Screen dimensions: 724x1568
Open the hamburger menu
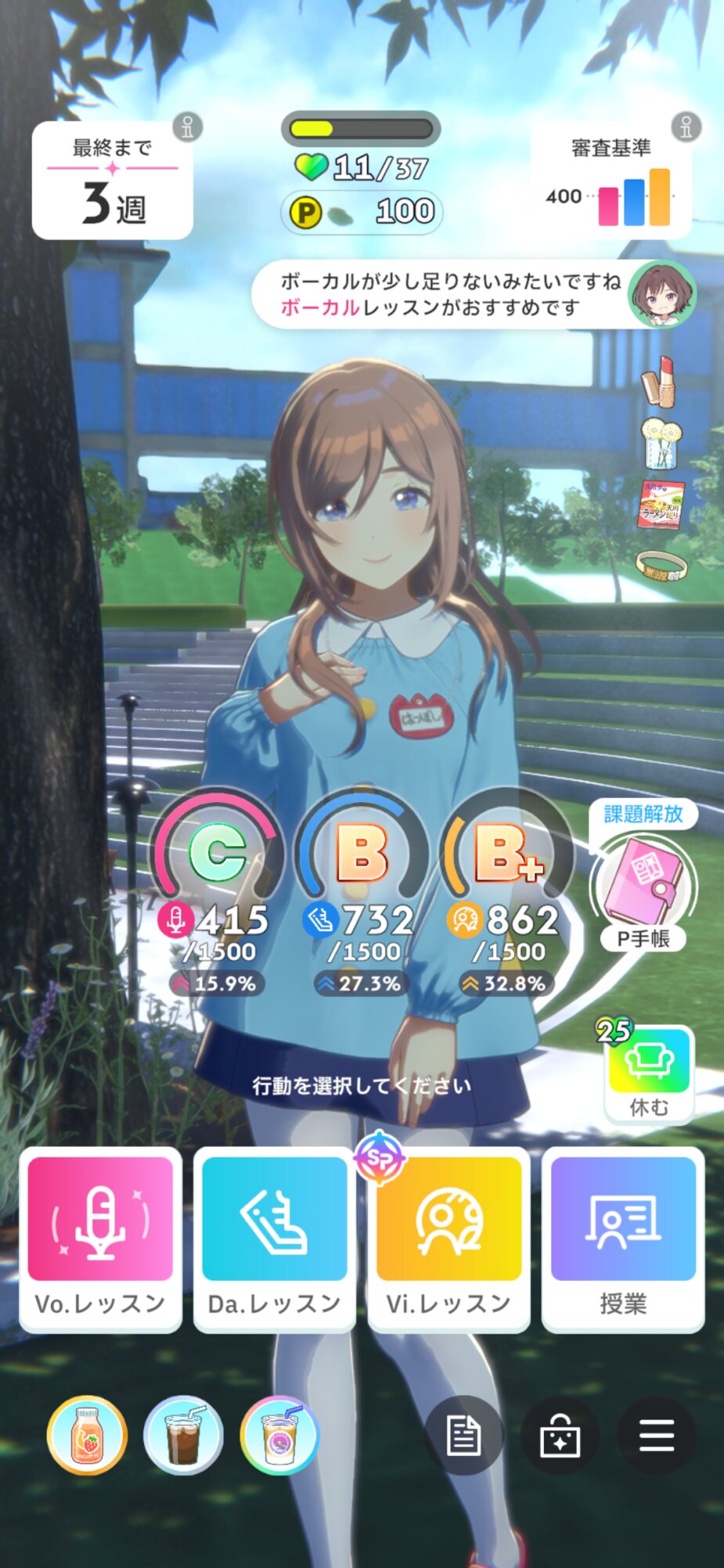coord(657,1436)
